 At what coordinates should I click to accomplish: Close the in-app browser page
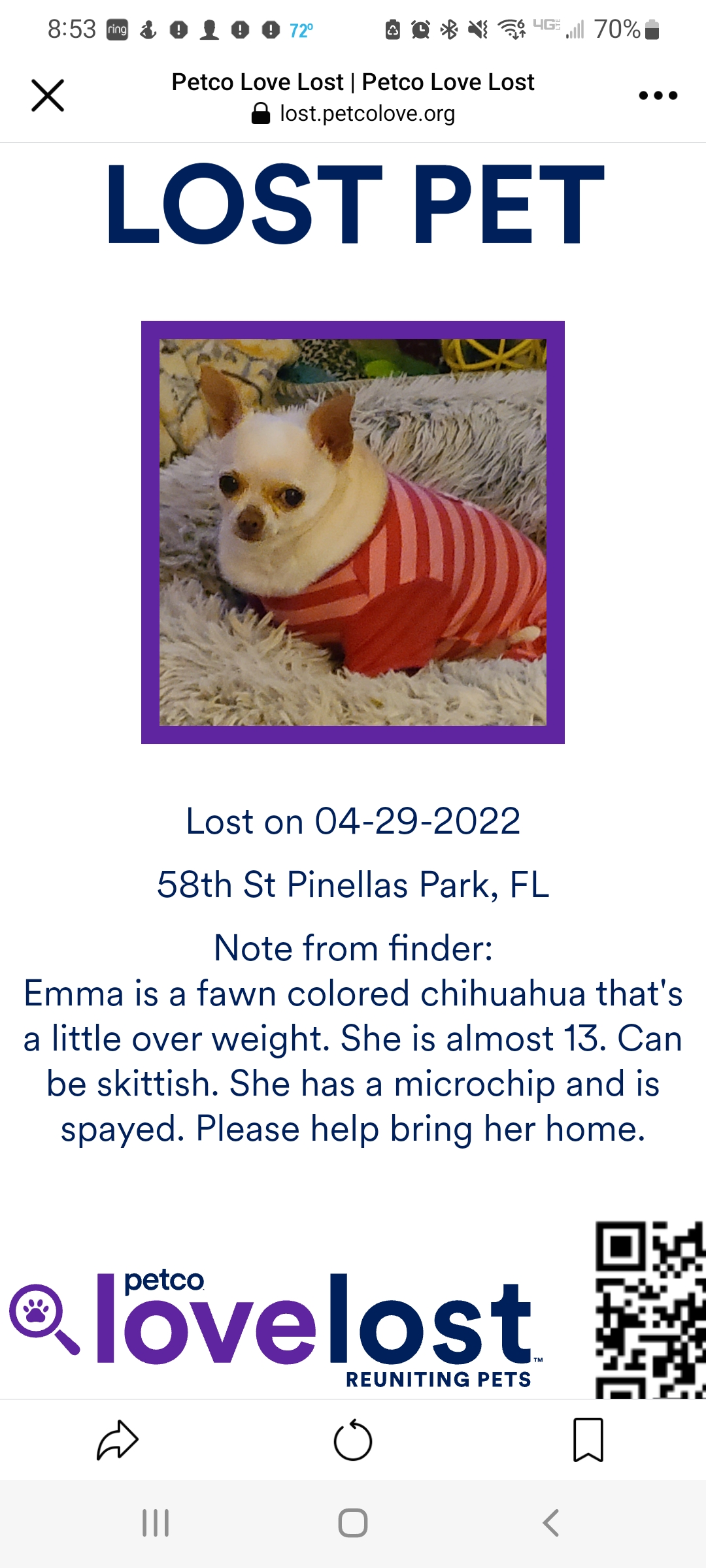[48, 96]
